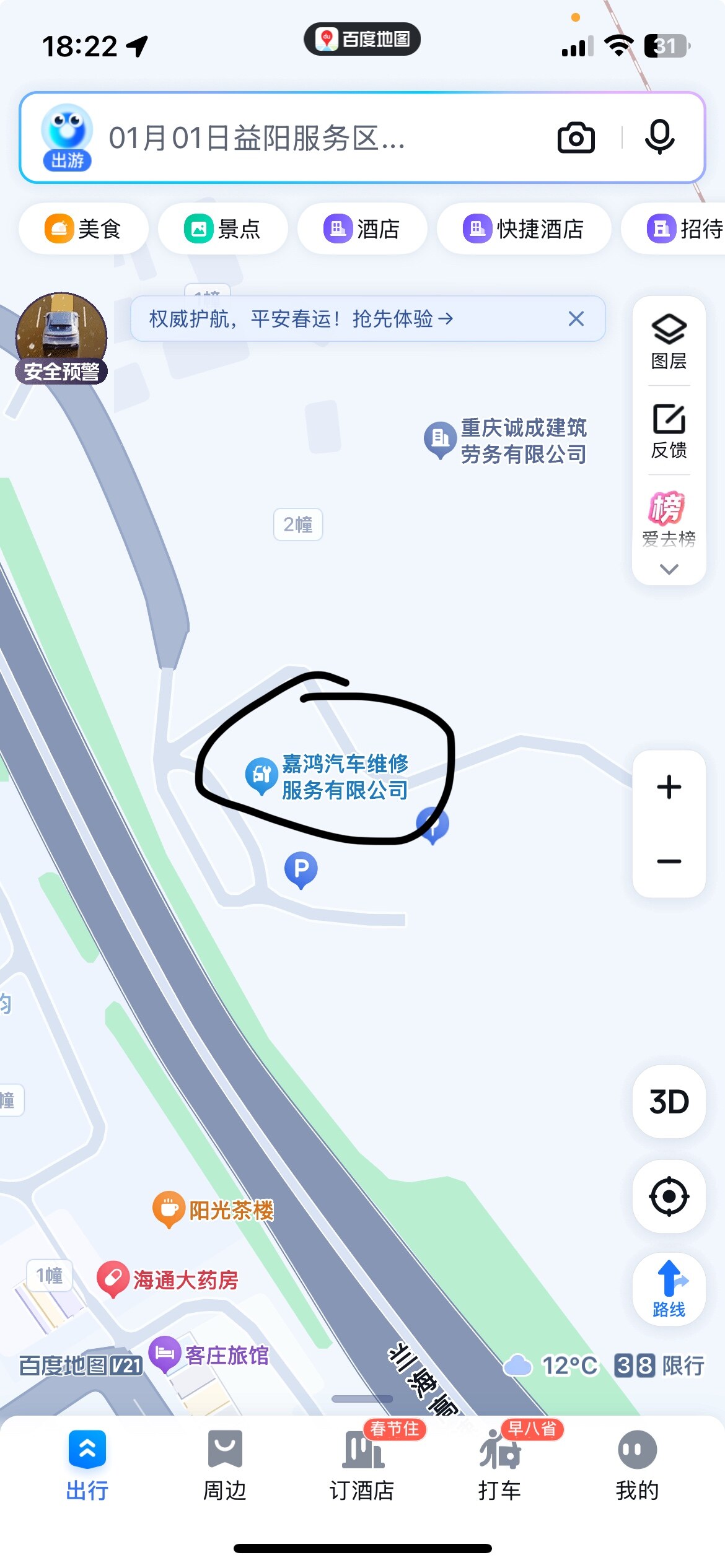Select the 景点 category chip
The width and height of the screenshot is (725, 1568).
point(223,229)
